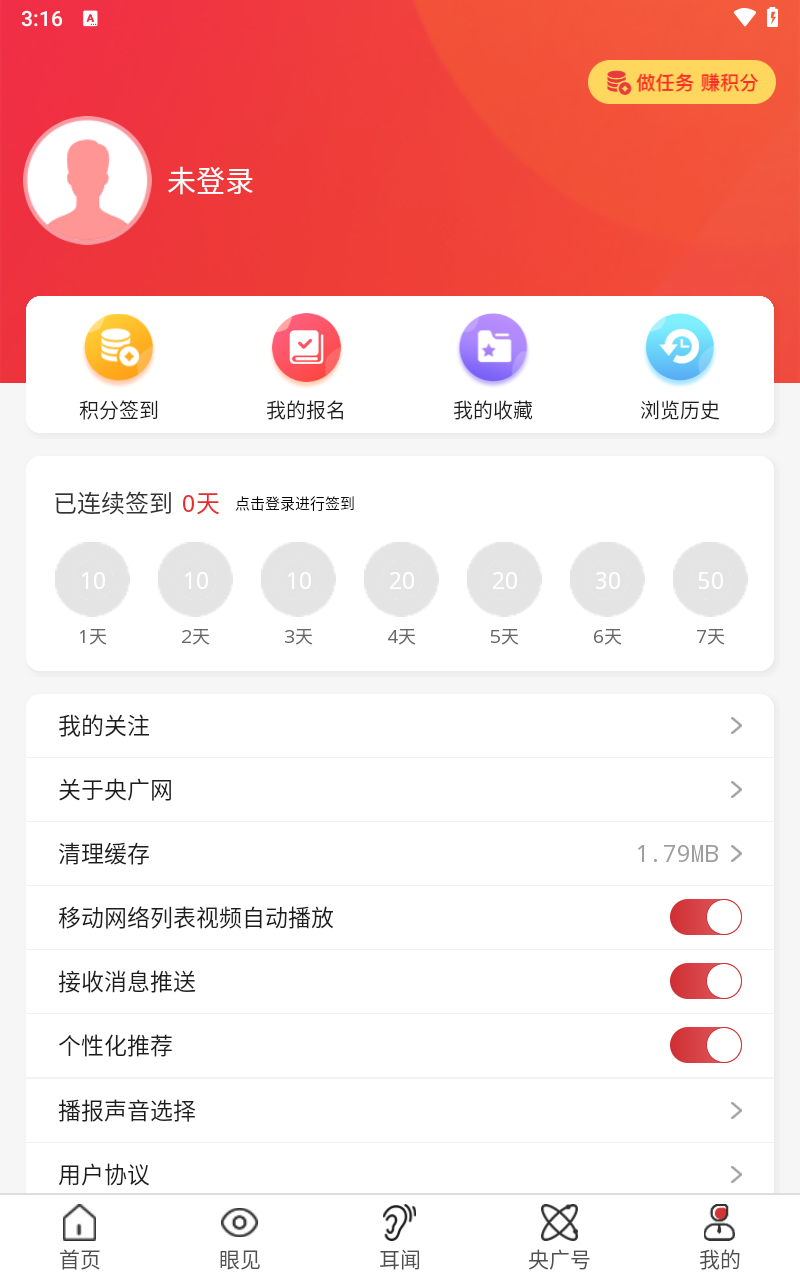
Task: View 浏览历史
Action: 680,366
